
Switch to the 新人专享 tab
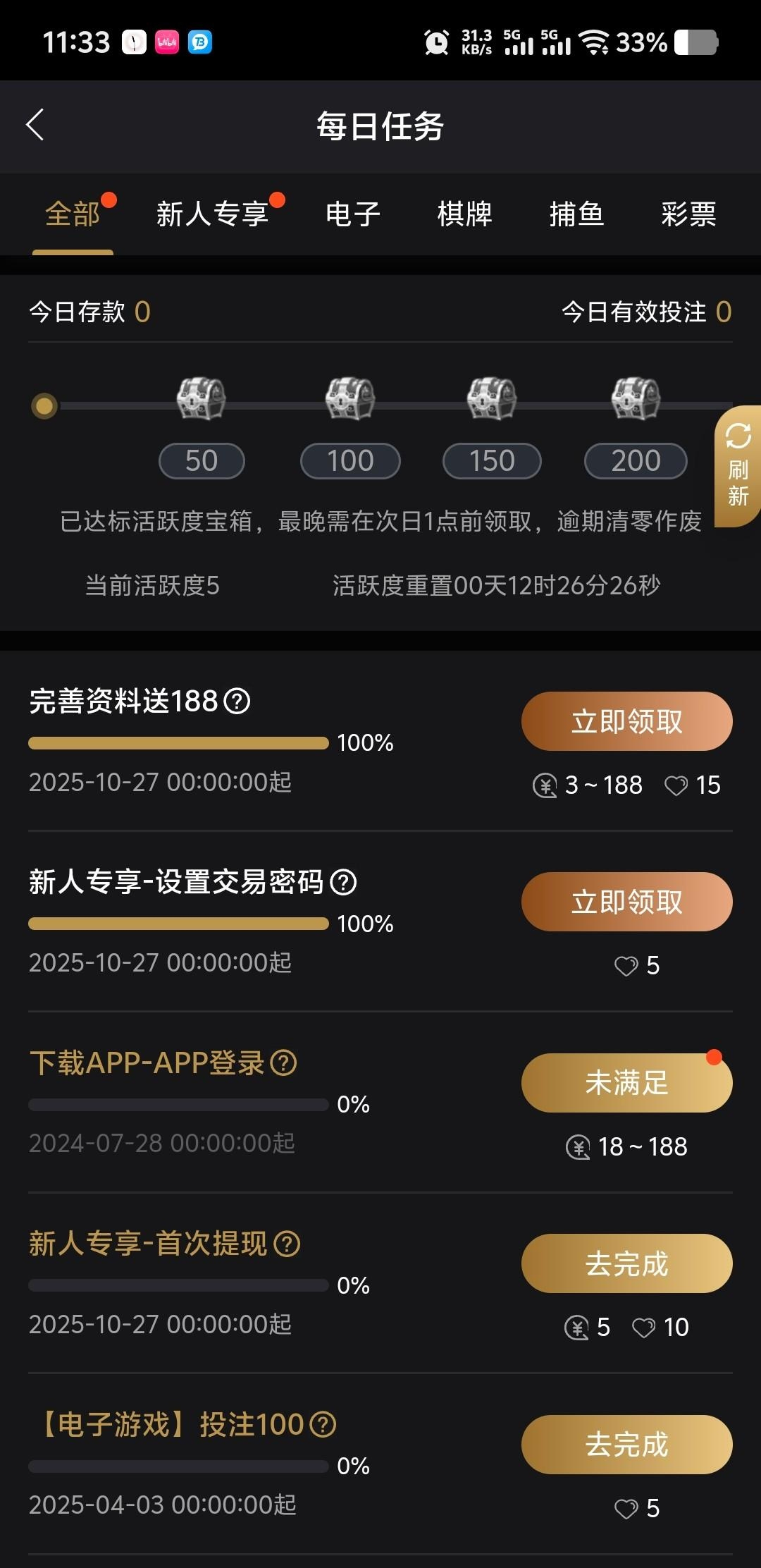coord(212,214)
